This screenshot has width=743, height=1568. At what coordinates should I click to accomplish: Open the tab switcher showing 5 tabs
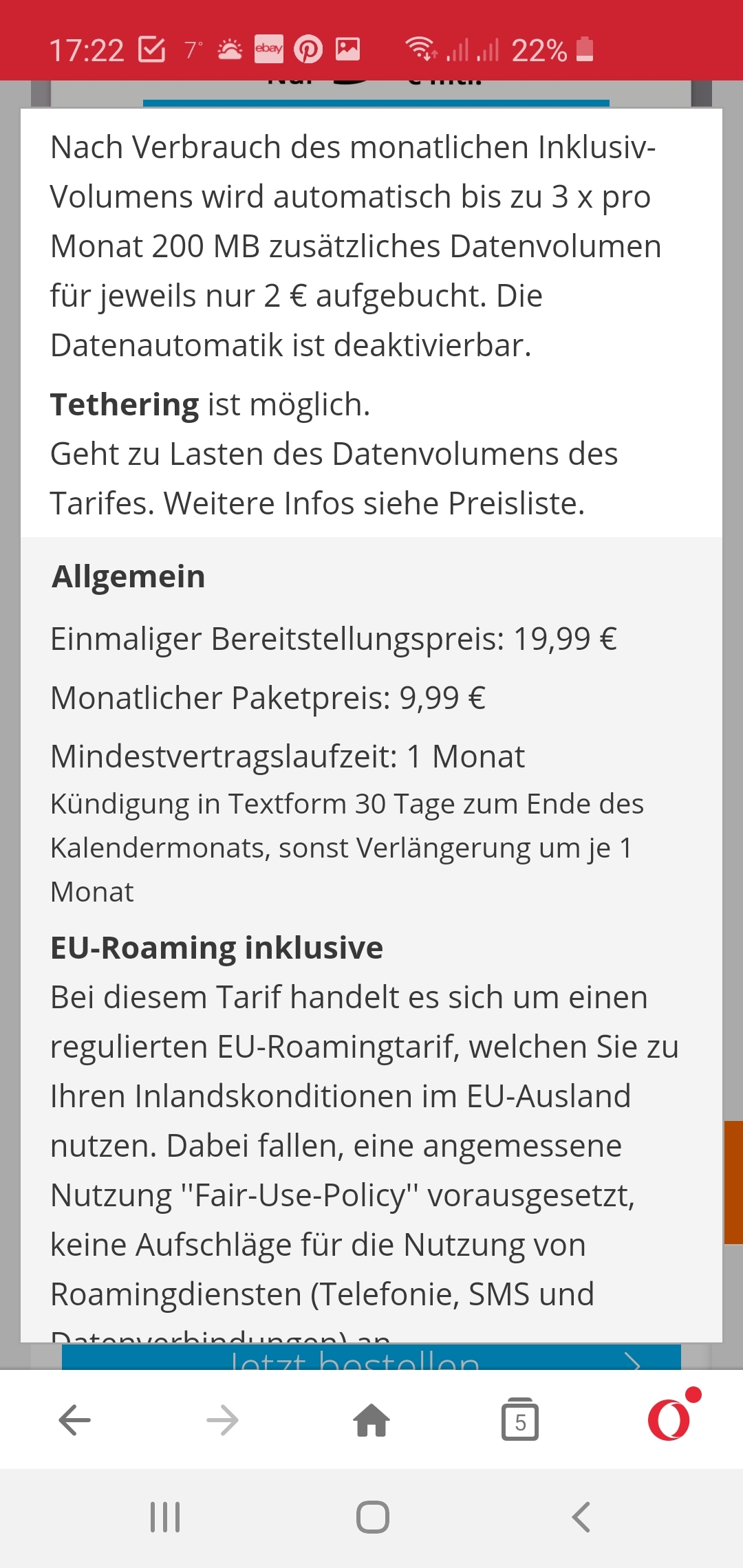click(520, 1419)
